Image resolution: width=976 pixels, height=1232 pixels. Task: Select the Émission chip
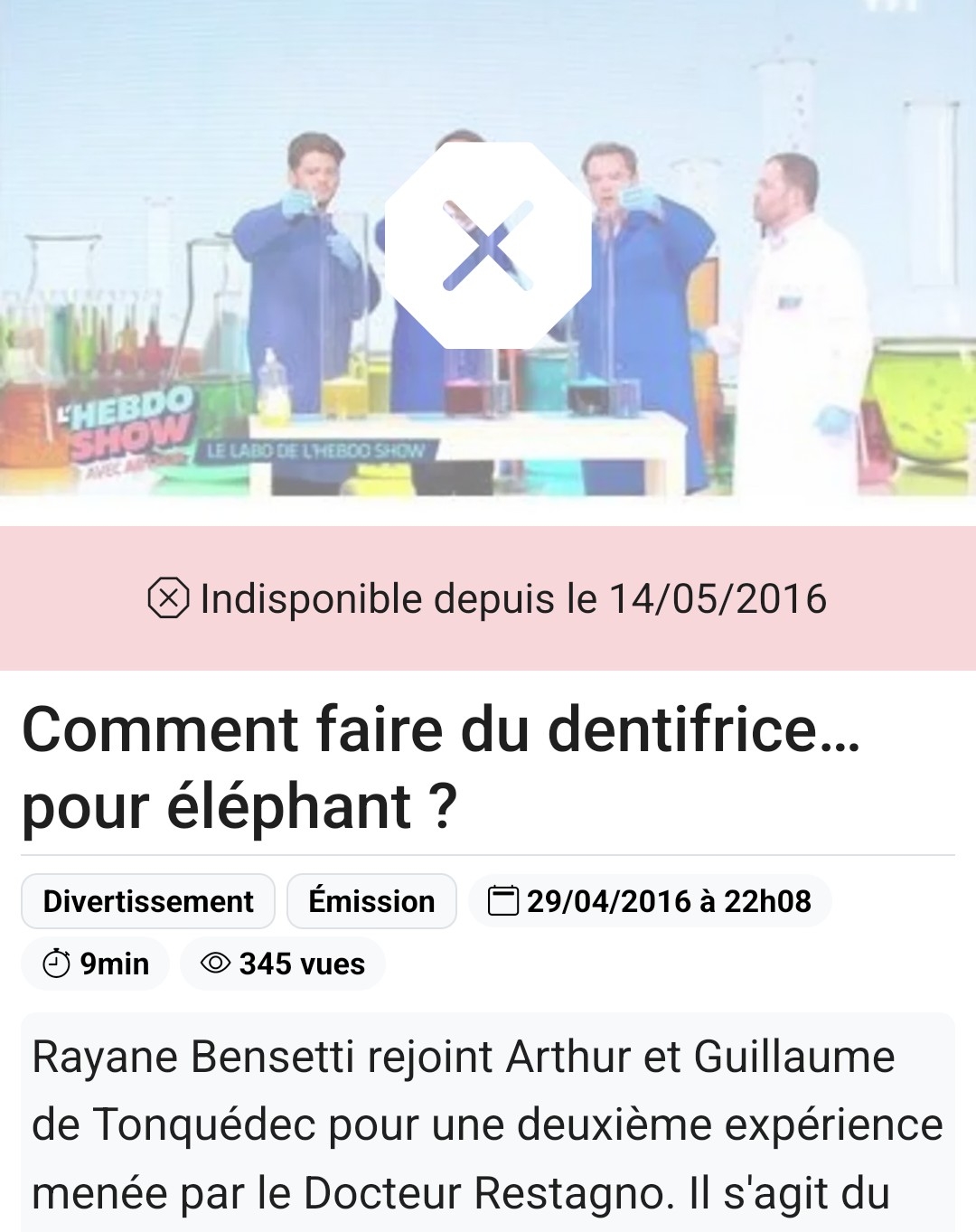tap(371, 901)
